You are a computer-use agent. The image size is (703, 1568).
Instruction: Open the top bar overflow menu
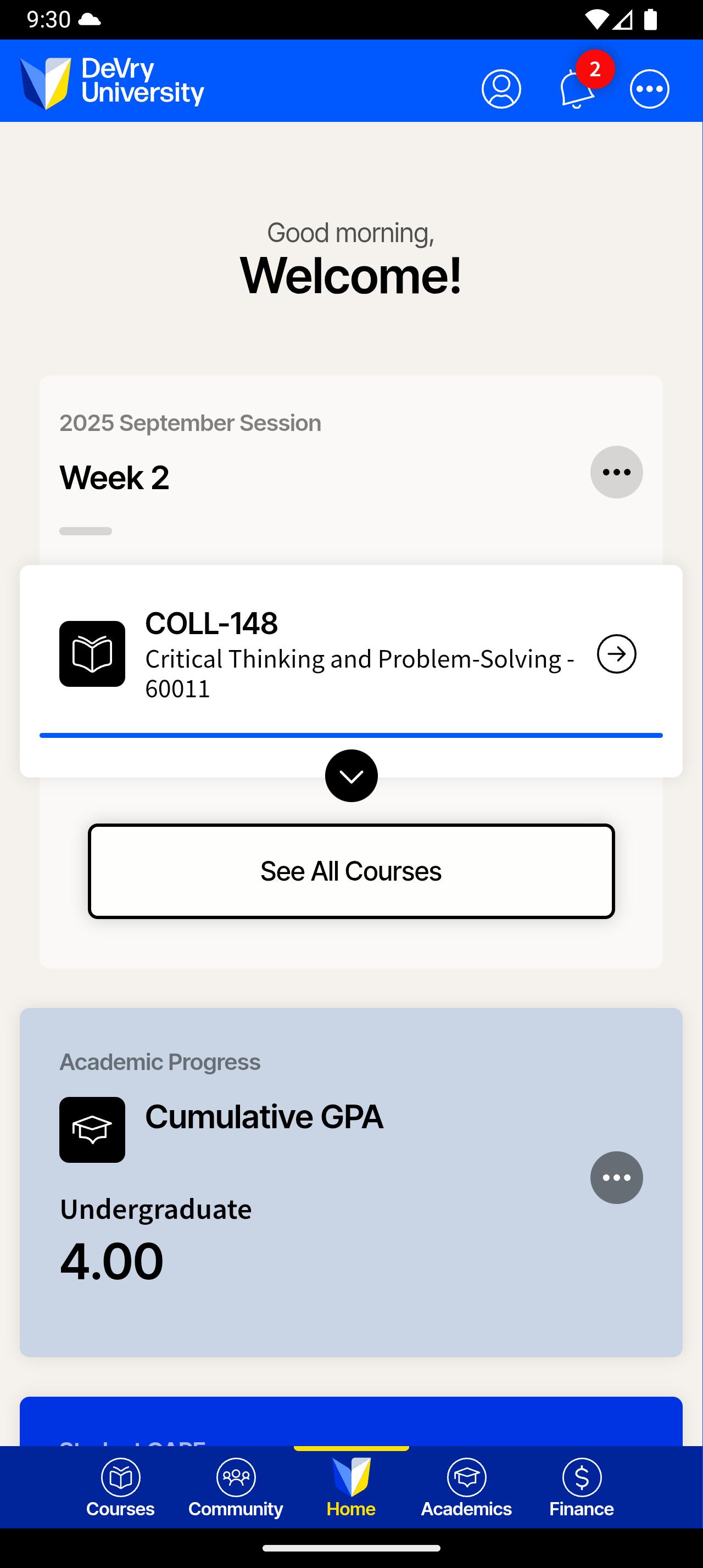coord(649,89)
